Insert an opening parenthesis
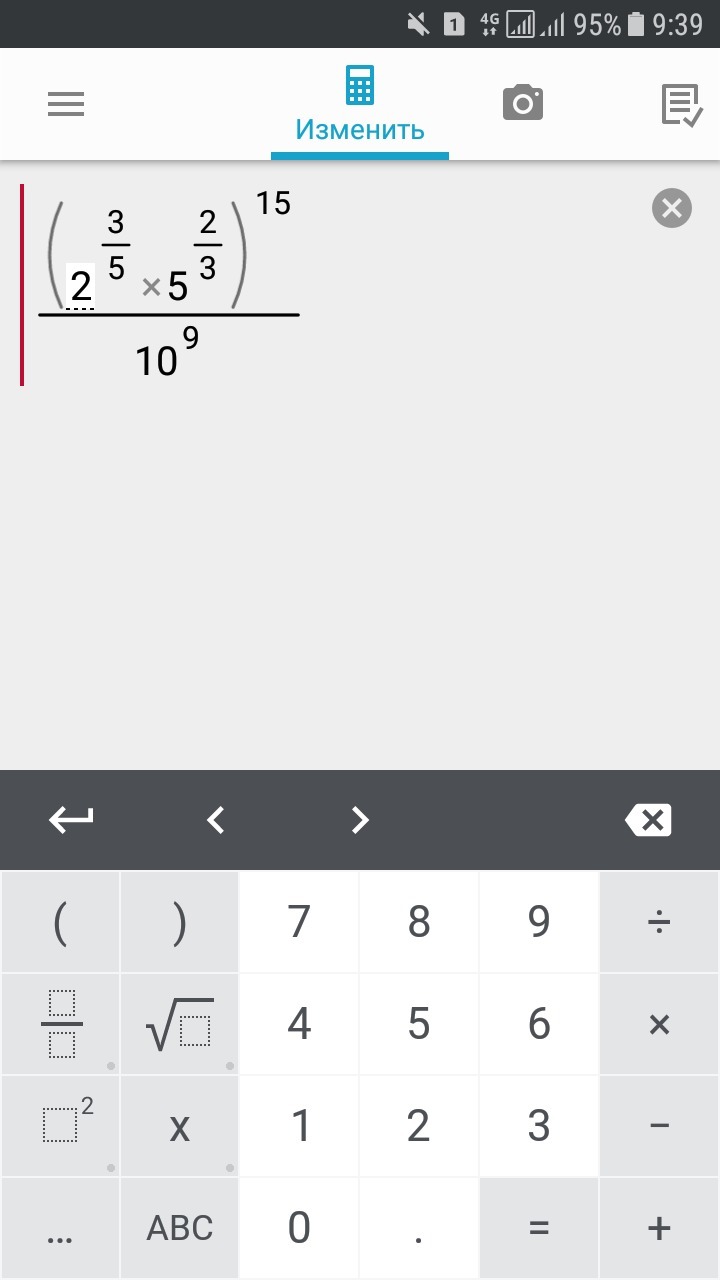This screenshot has height=1280, width=720. click(61, 922)
